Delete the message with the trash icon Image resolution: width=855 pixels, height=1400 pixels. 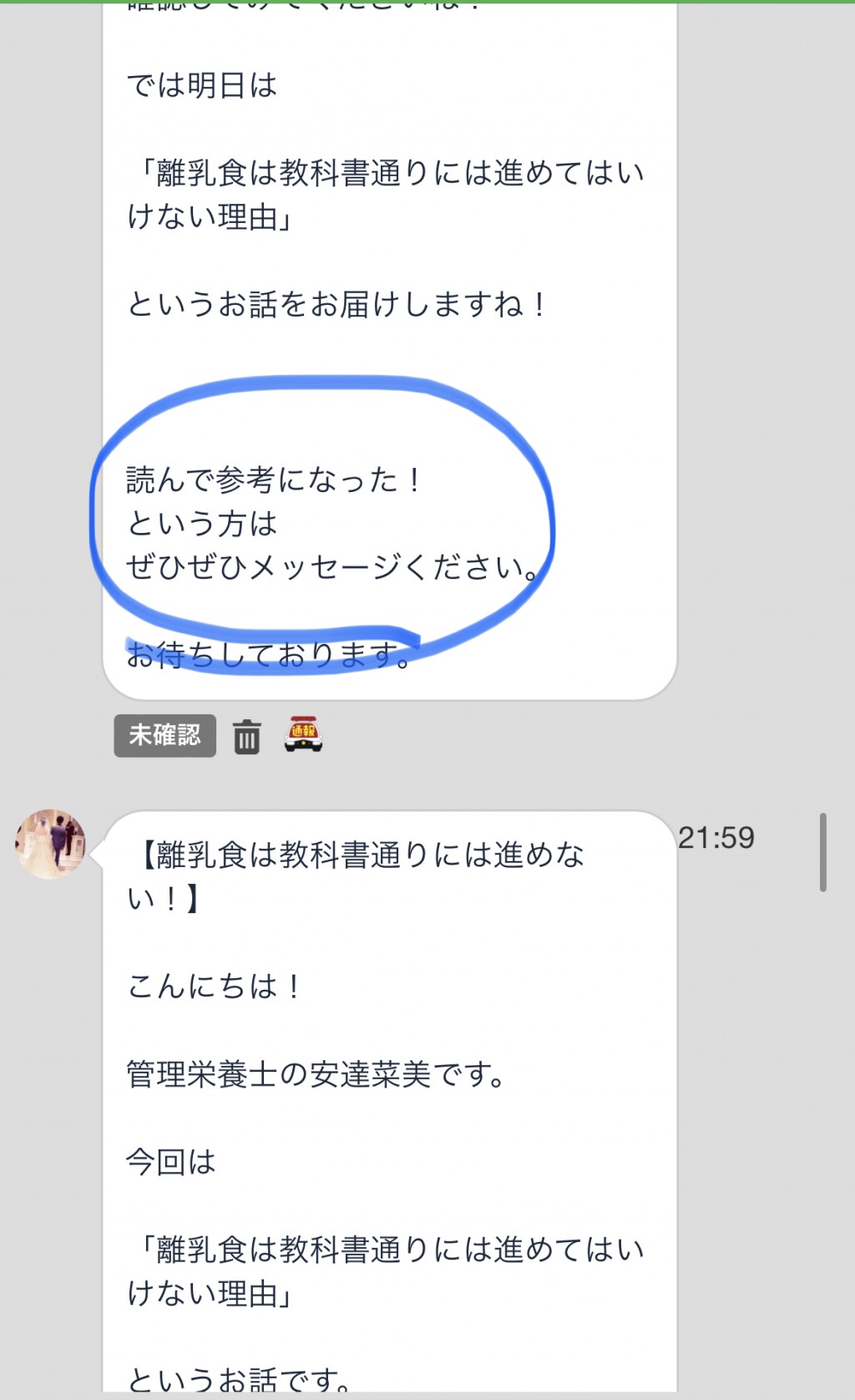coord(246,737)
